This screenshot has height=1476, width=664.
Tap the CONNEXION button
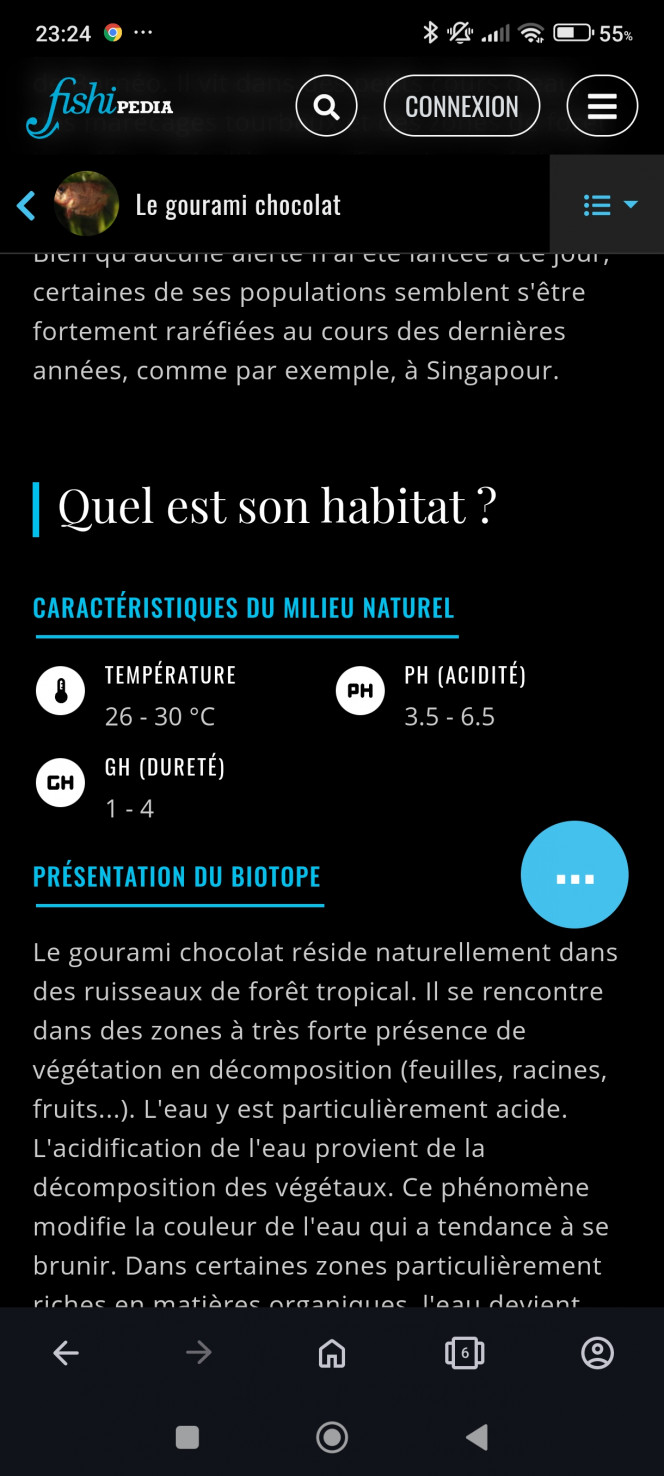461,106
